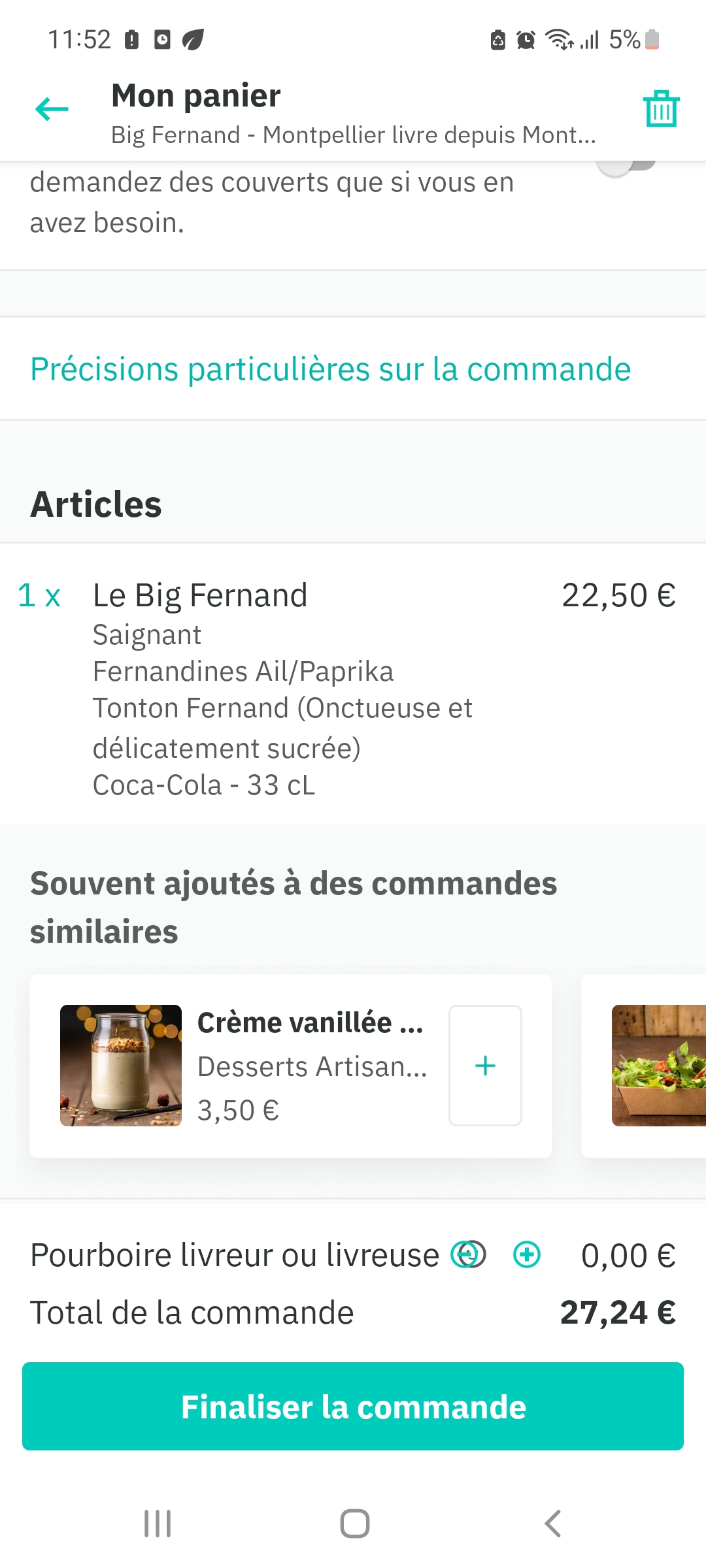Image resolution: width=706 pixels, height=1568 pixels.
Task: Open recent apps from navigation bar
Action: (158, 1524)
